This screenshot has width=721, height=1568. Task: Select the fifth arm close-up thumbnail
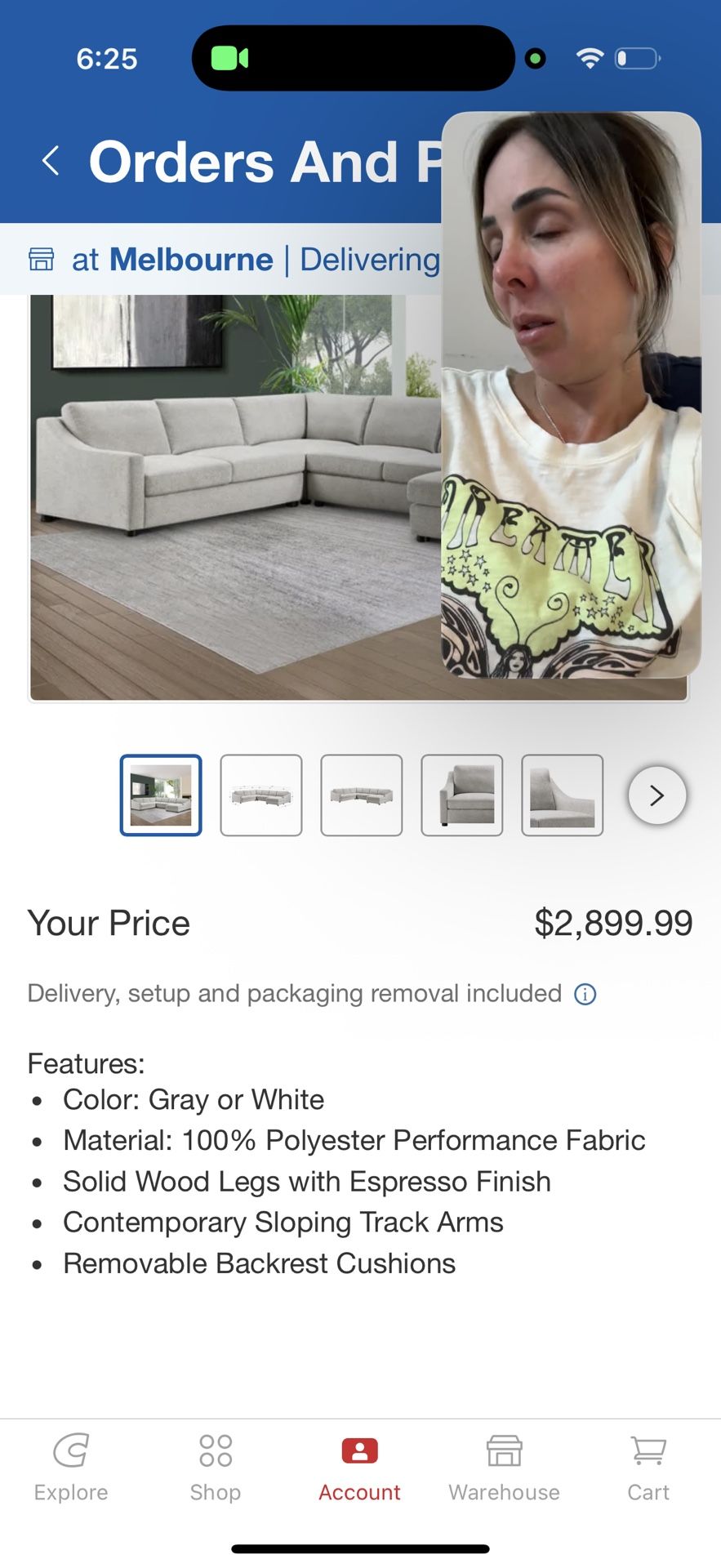pyautogui.click(x=563, y=795)
